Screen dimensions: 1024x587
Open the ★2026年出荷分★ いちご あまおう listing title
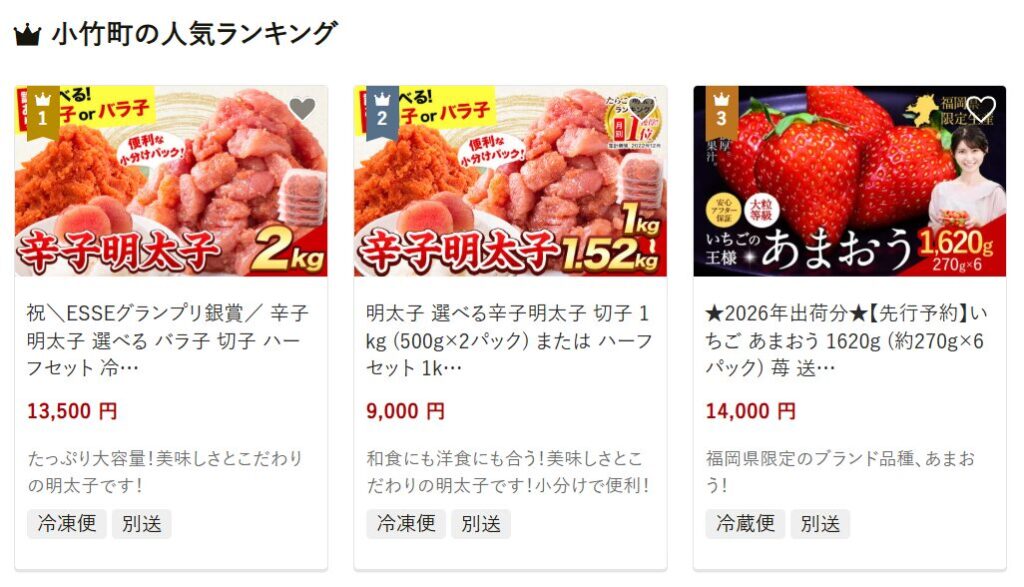click(847, 340)
